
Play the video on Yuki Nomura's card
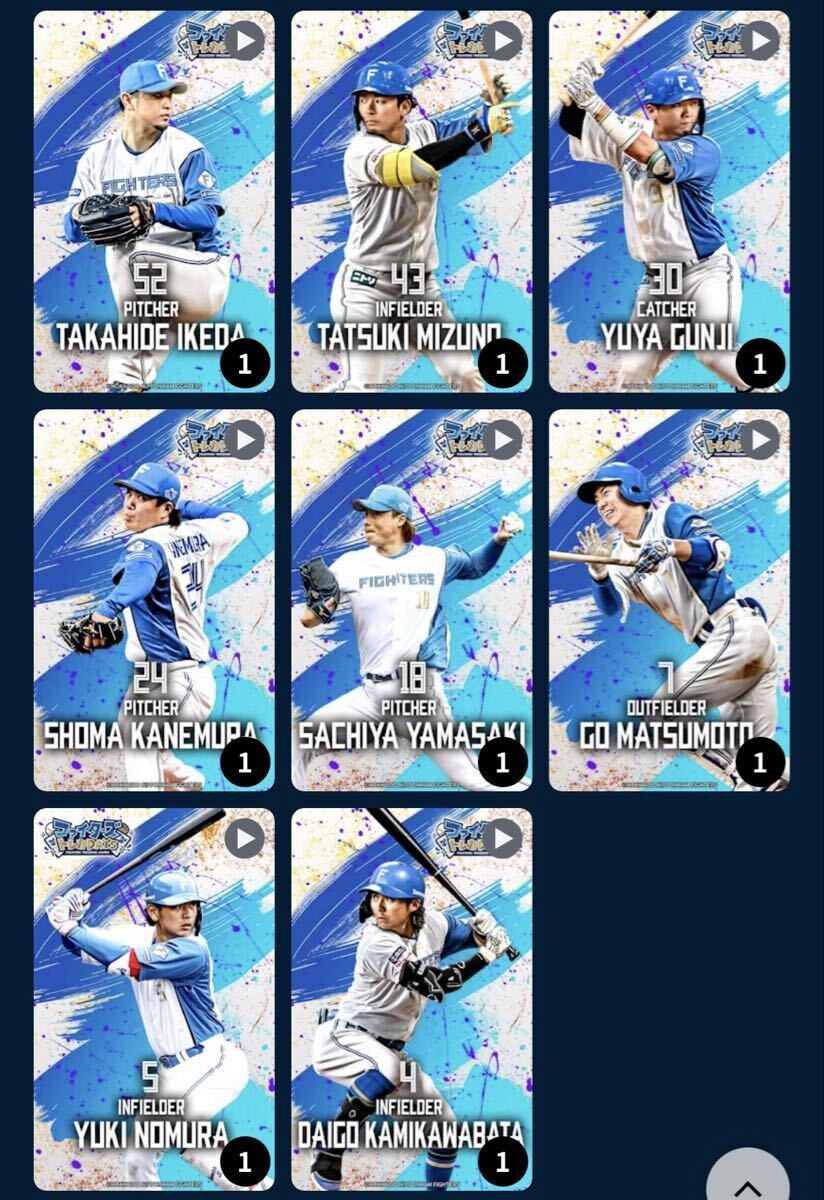[x=244, y=839]
